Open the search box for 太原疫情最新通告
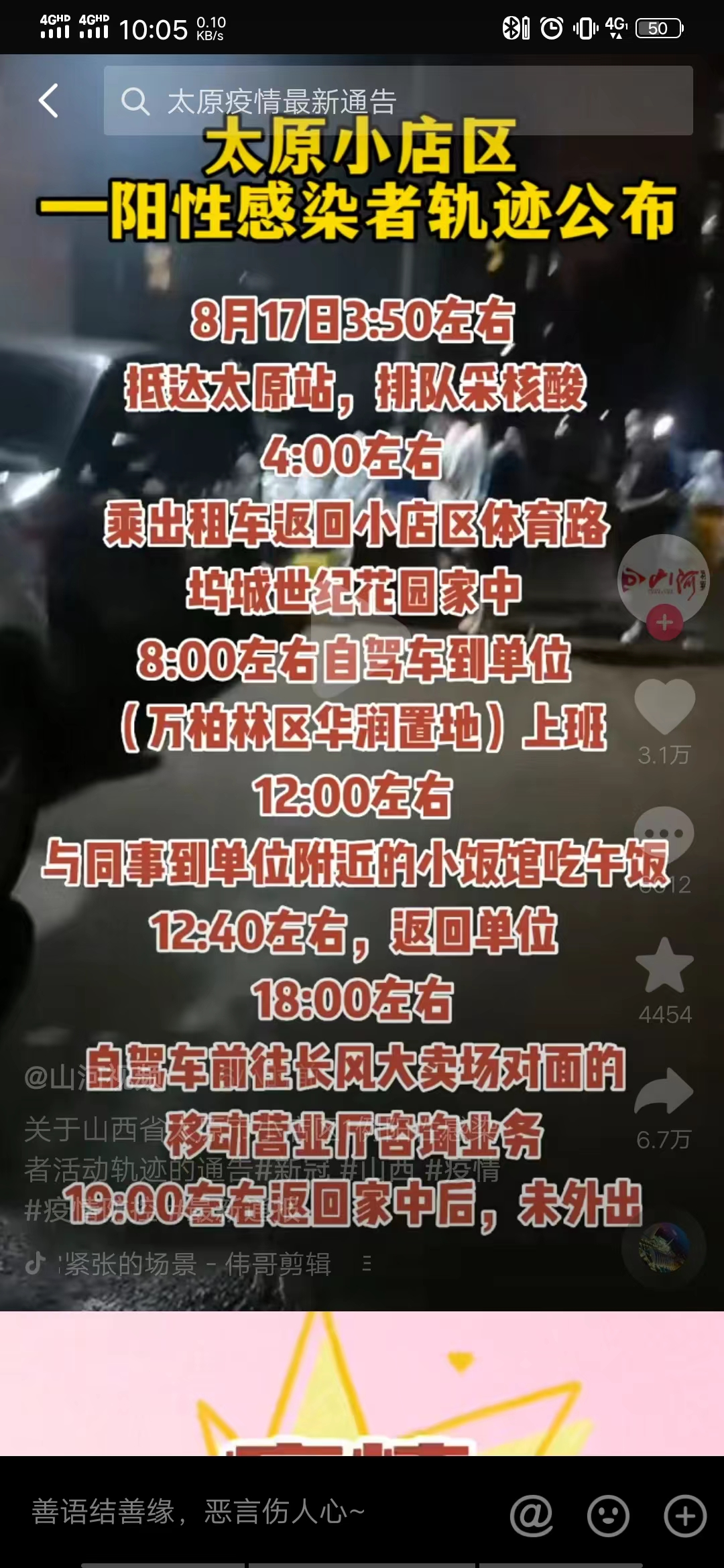The image size is (724, 1568). (x=398, y=101)
